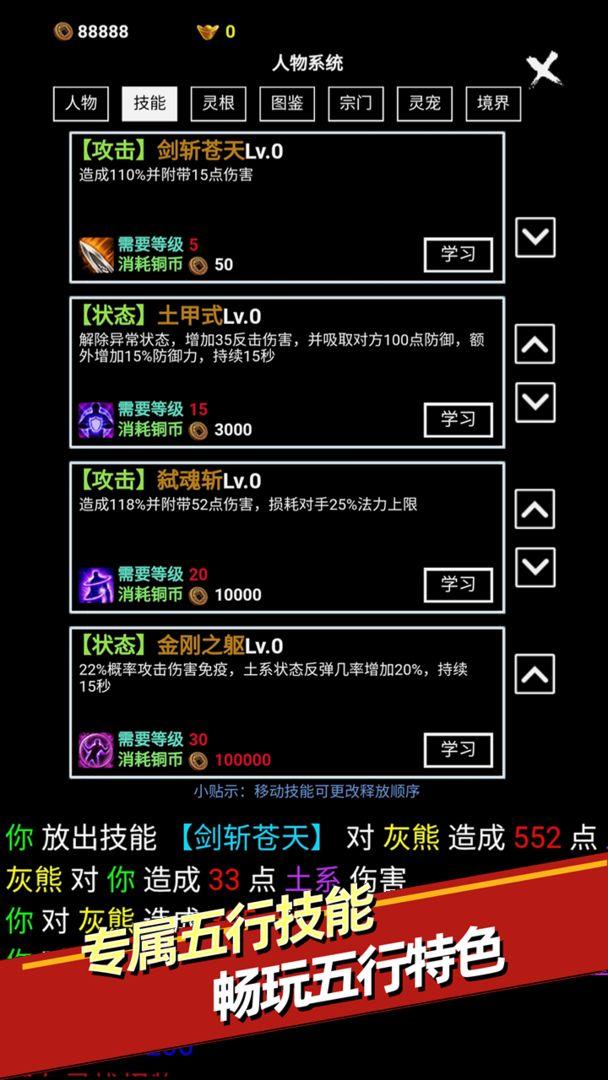Viewport: 608px width, 1080px height.
Task: Open the 境界 tab
Action: (493, 103)
